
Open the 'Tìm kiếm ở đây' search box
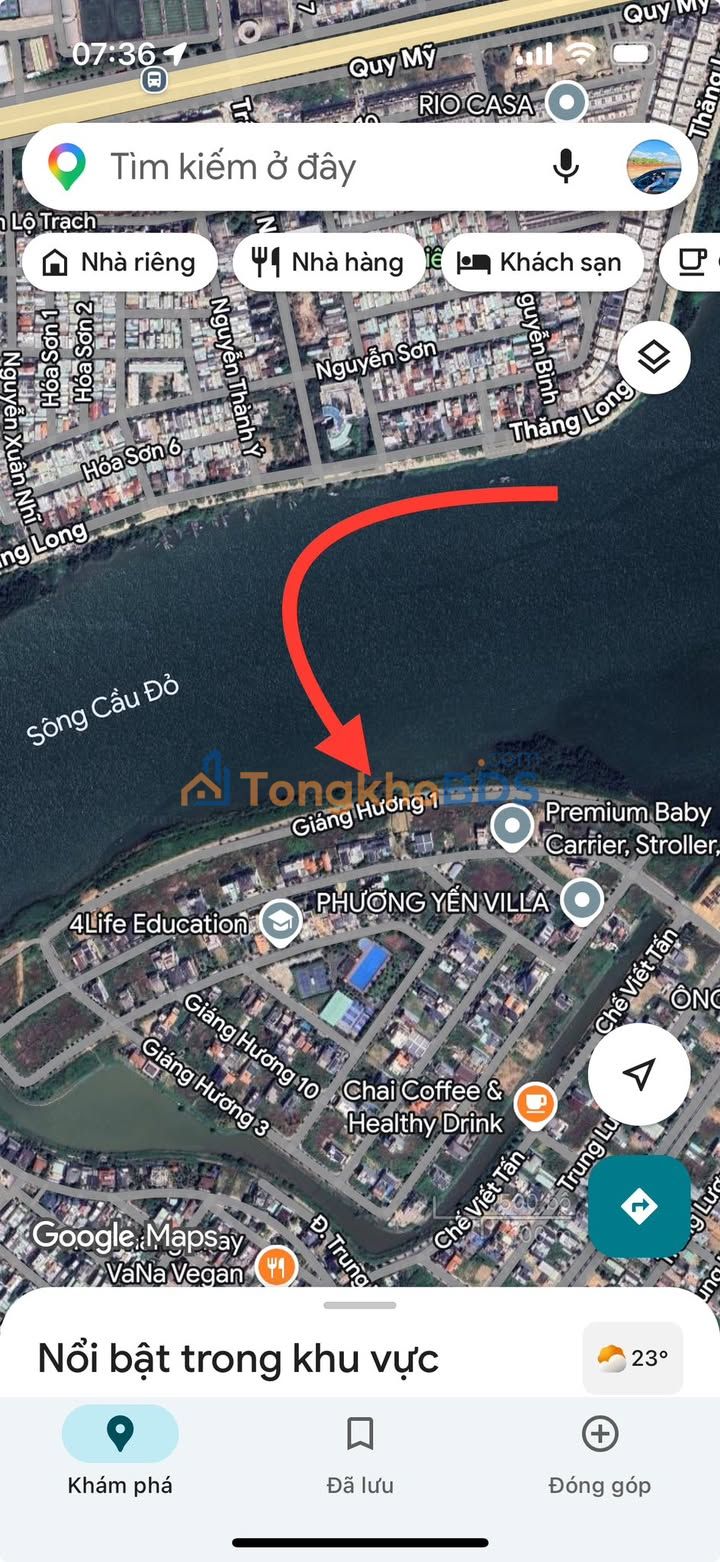[x=300, y=167]
